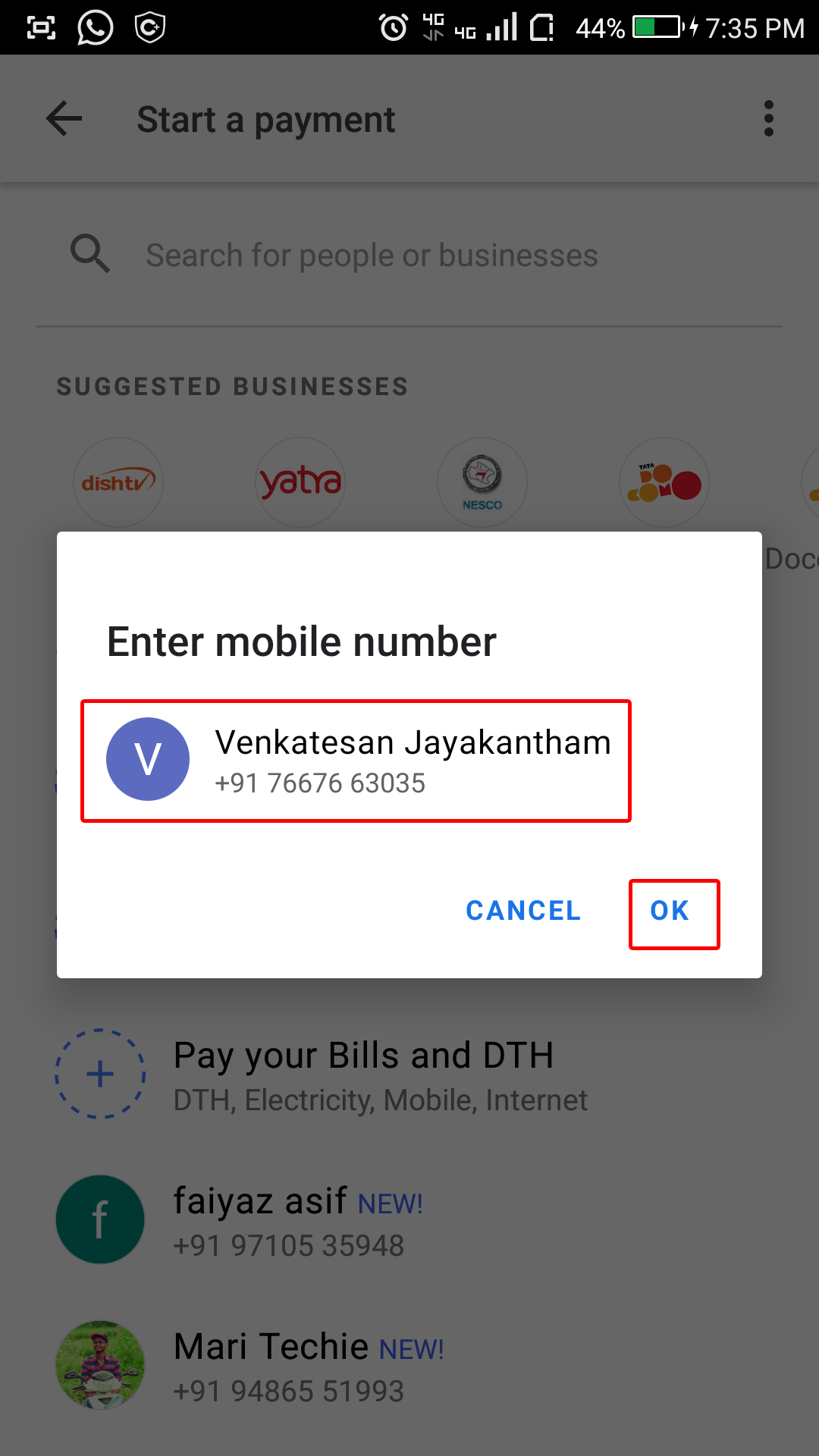819x1456 pixels.
Task: Confirm with the OK button
Action: point(671,912)
